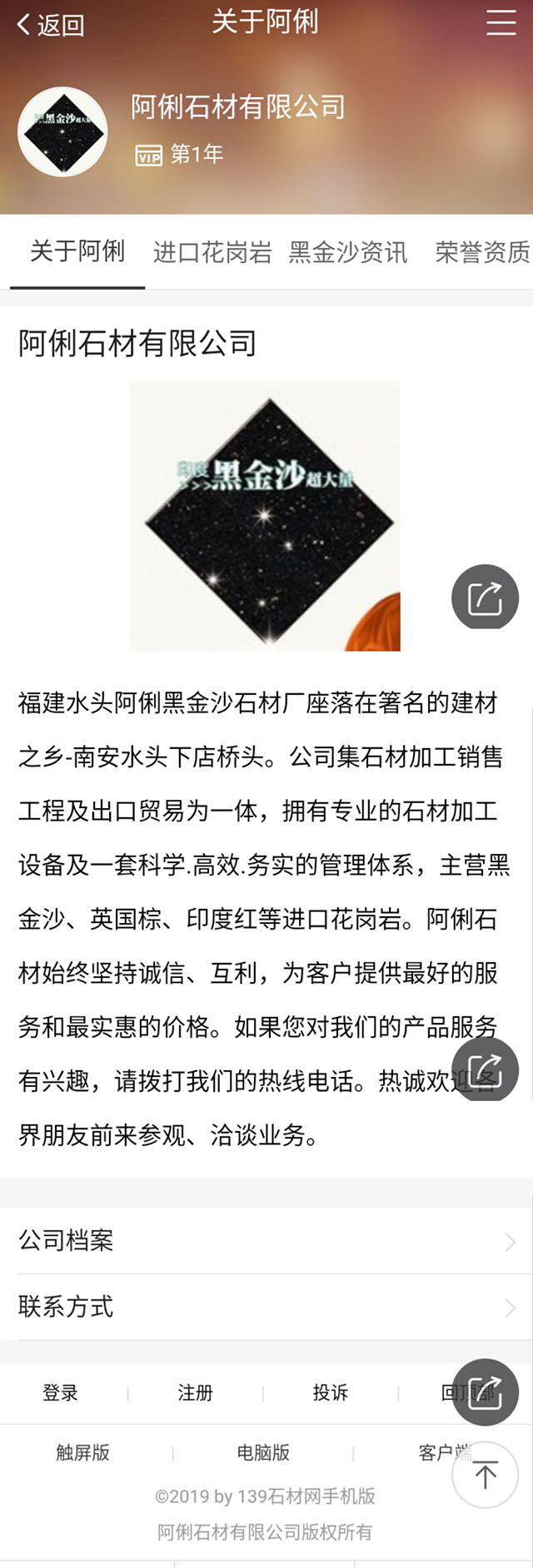Image resolution: width=533 pixels, height=1568 pixels.
Task: Open the 联系方式 row
Action: click(266, 1307)
